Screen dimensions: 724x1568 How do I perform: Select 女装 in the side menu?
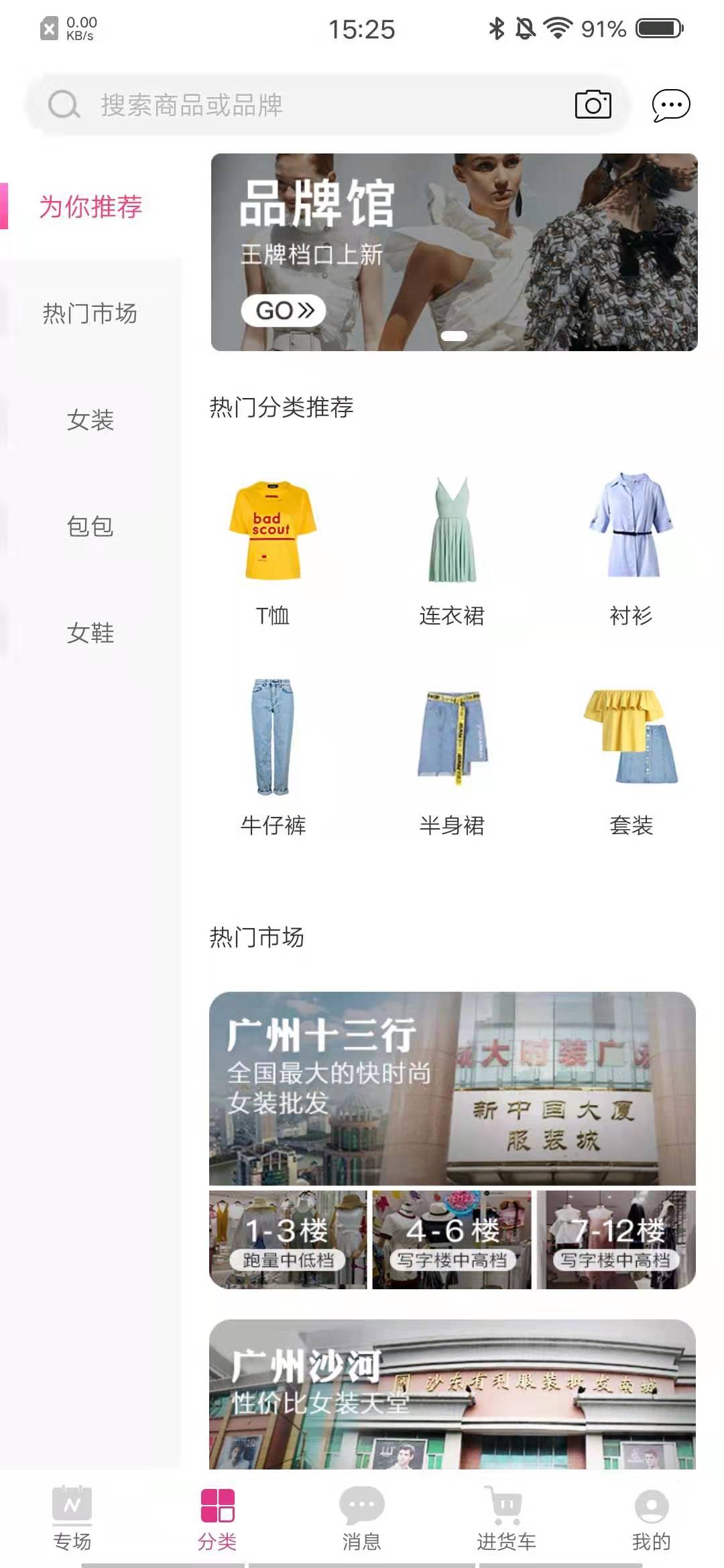click(x=90, y=420)
